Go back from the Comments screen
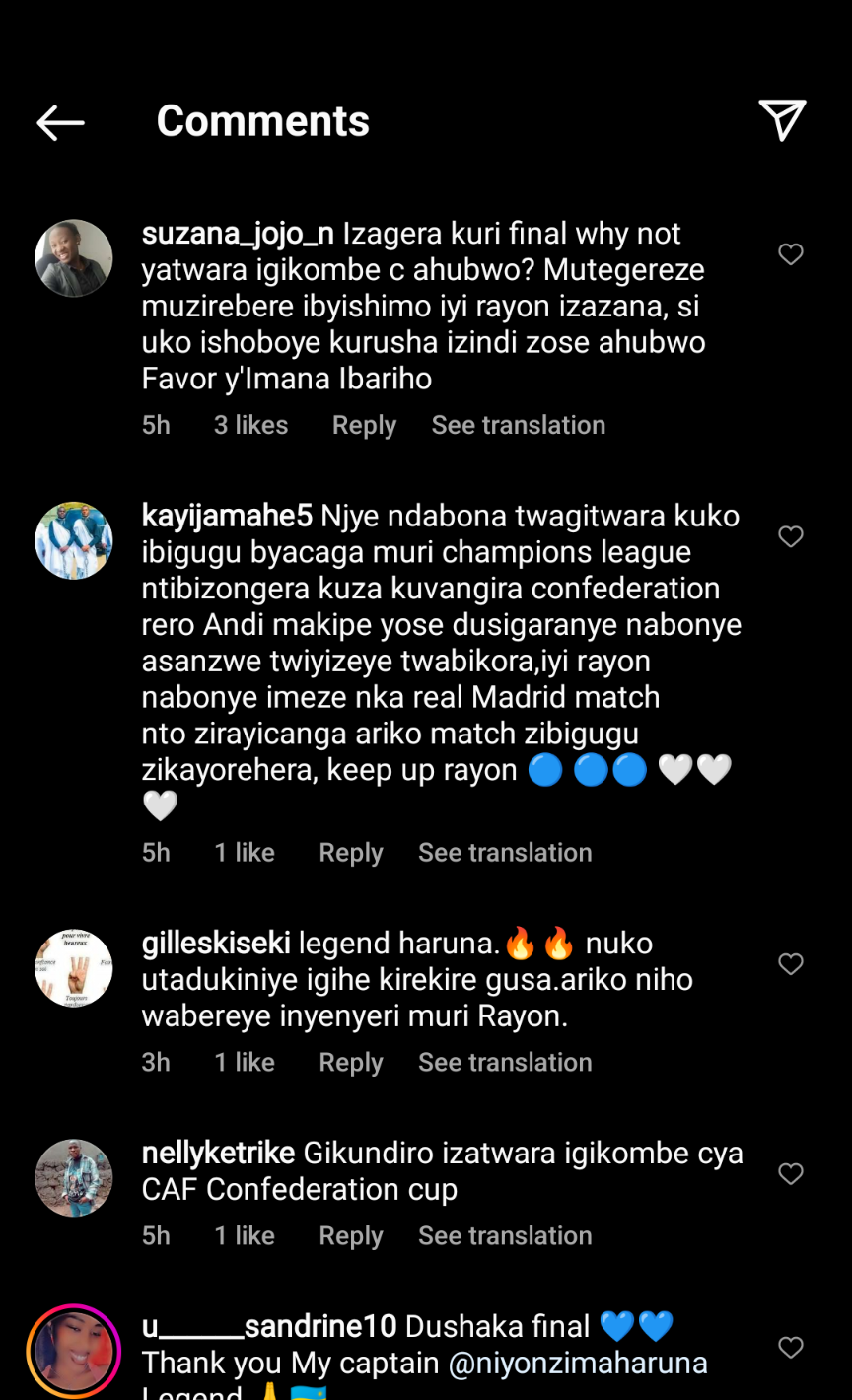 60,122
